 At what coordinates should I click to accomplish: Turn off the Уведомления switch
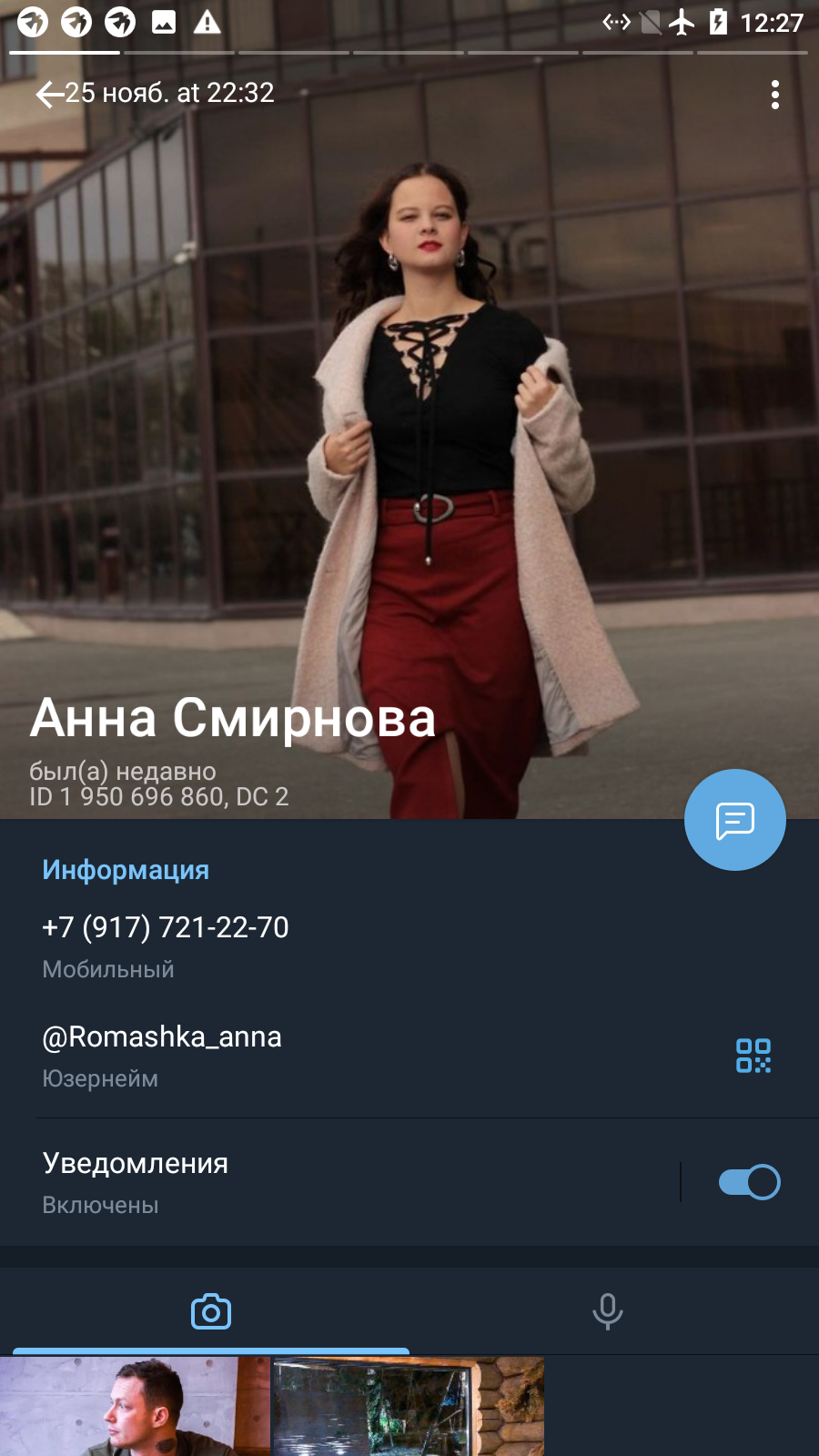coord(750,1182)
